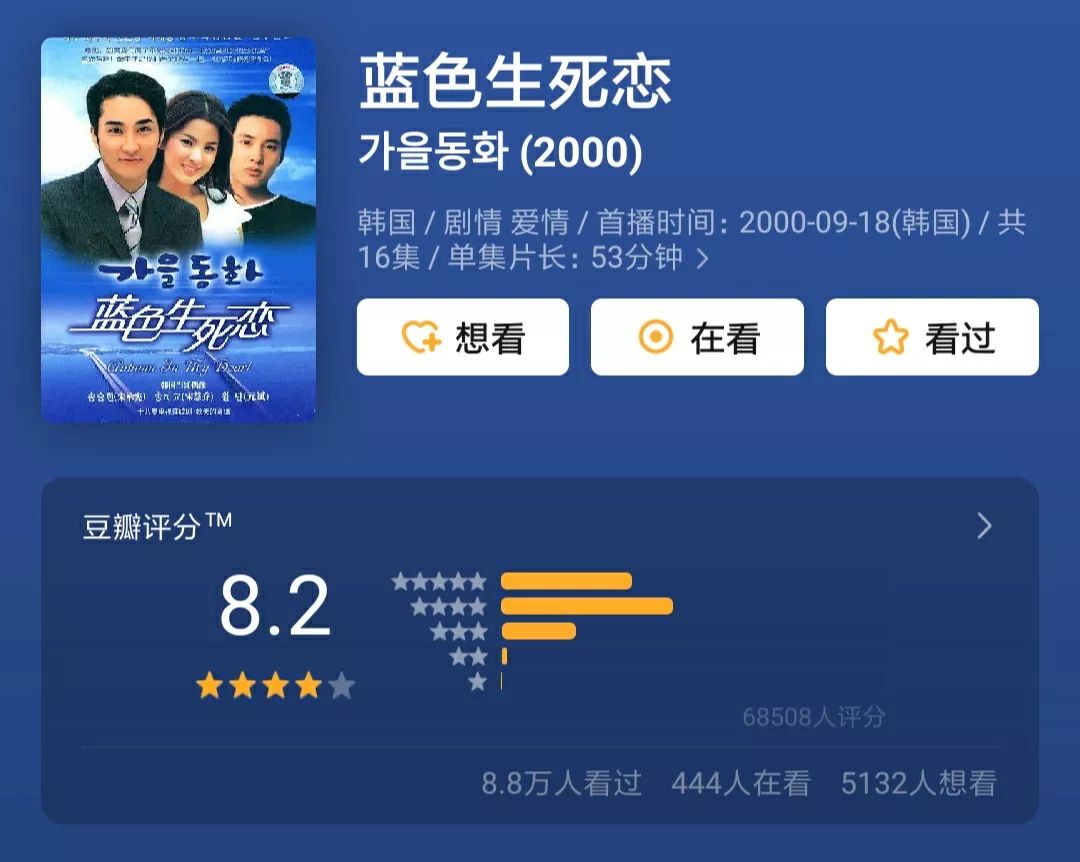Open the 豆瓣评分 details arrow
This screenshot has height=862, width=1080.
pyautogui.click(x=985, y=526)
